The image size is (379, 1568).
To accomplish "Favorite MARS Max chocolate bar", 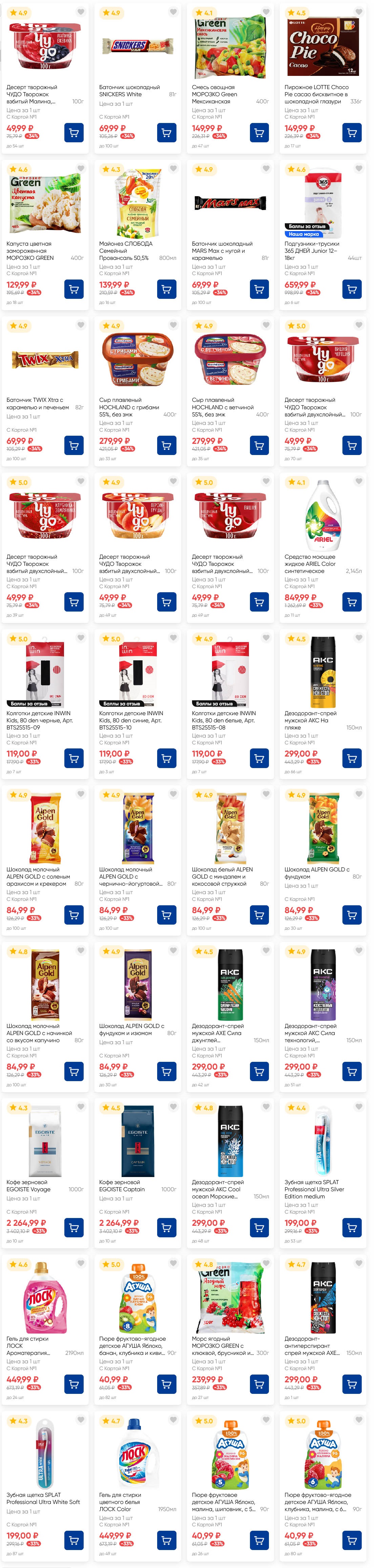I will click(x=266, y=169).
